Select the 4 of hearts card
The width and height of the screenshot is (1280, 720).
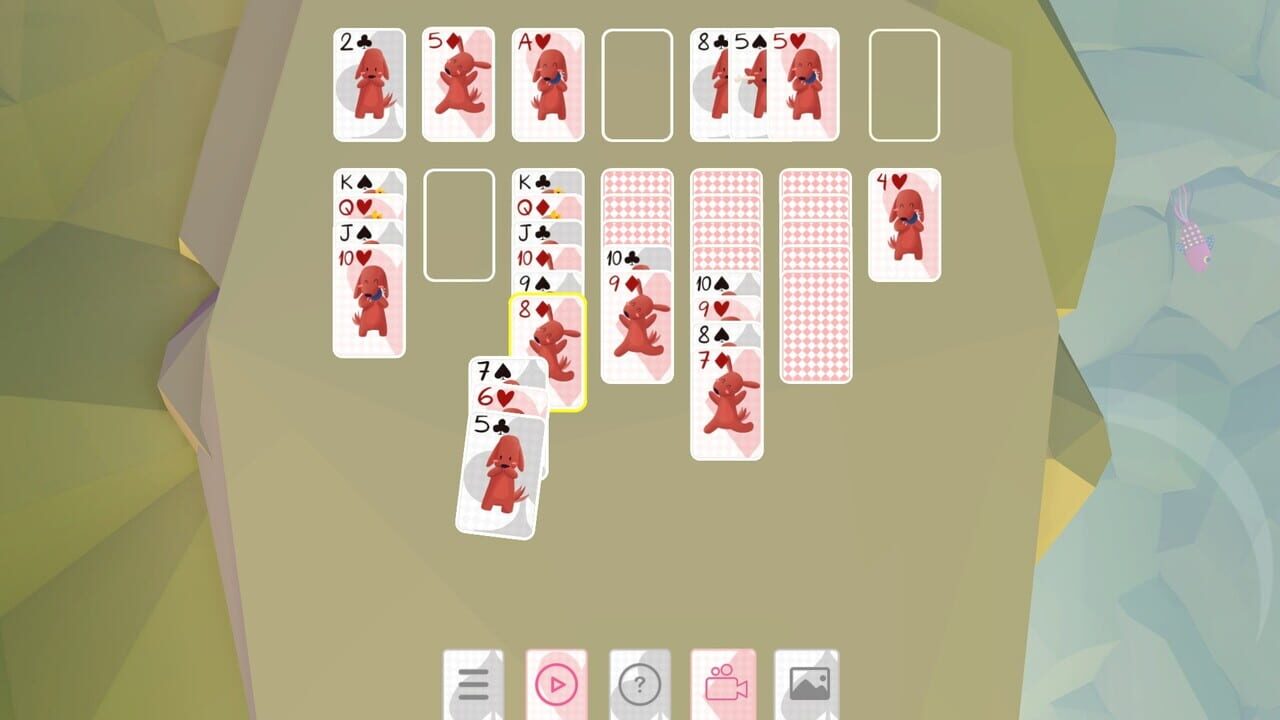(x=904, y=225)
